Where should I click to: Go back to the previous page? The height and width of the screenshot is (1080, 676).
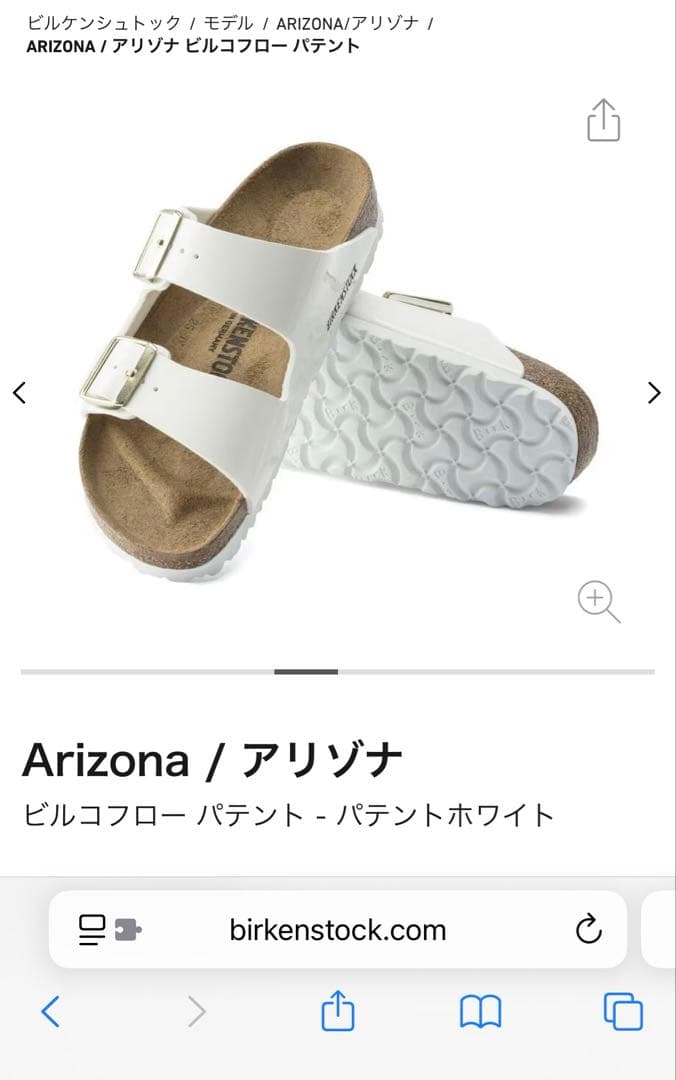(x=51, y=1012)
